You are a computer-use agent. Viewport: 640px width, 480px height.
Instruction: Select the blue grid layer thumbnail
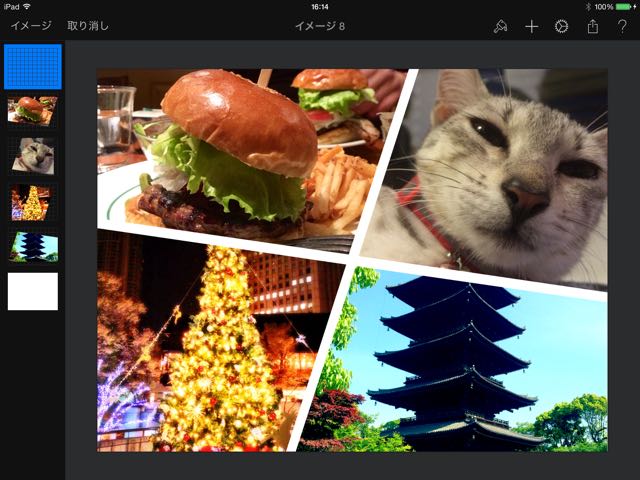pyautogui.click(x=33, y=67)
